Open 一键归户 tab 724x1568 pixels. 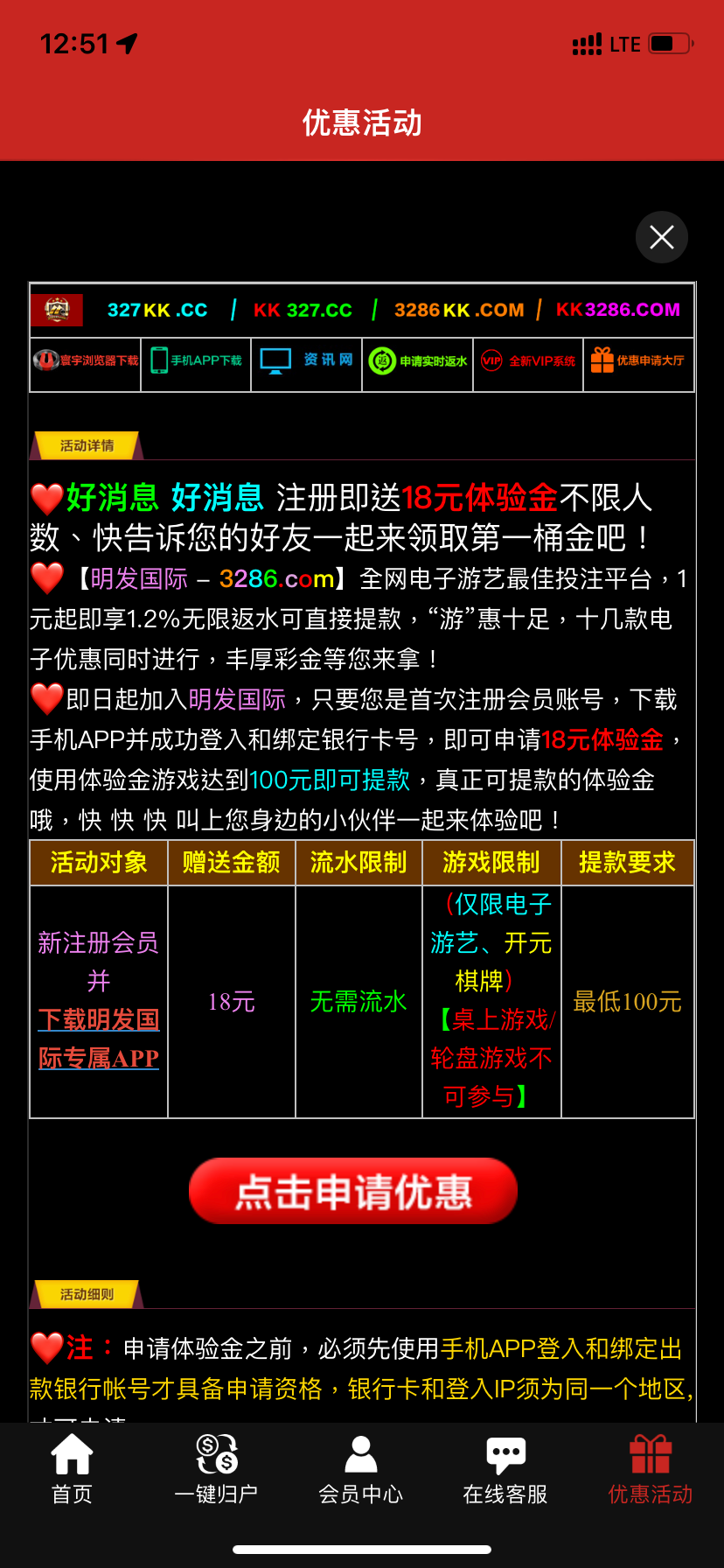point(216,1471)
